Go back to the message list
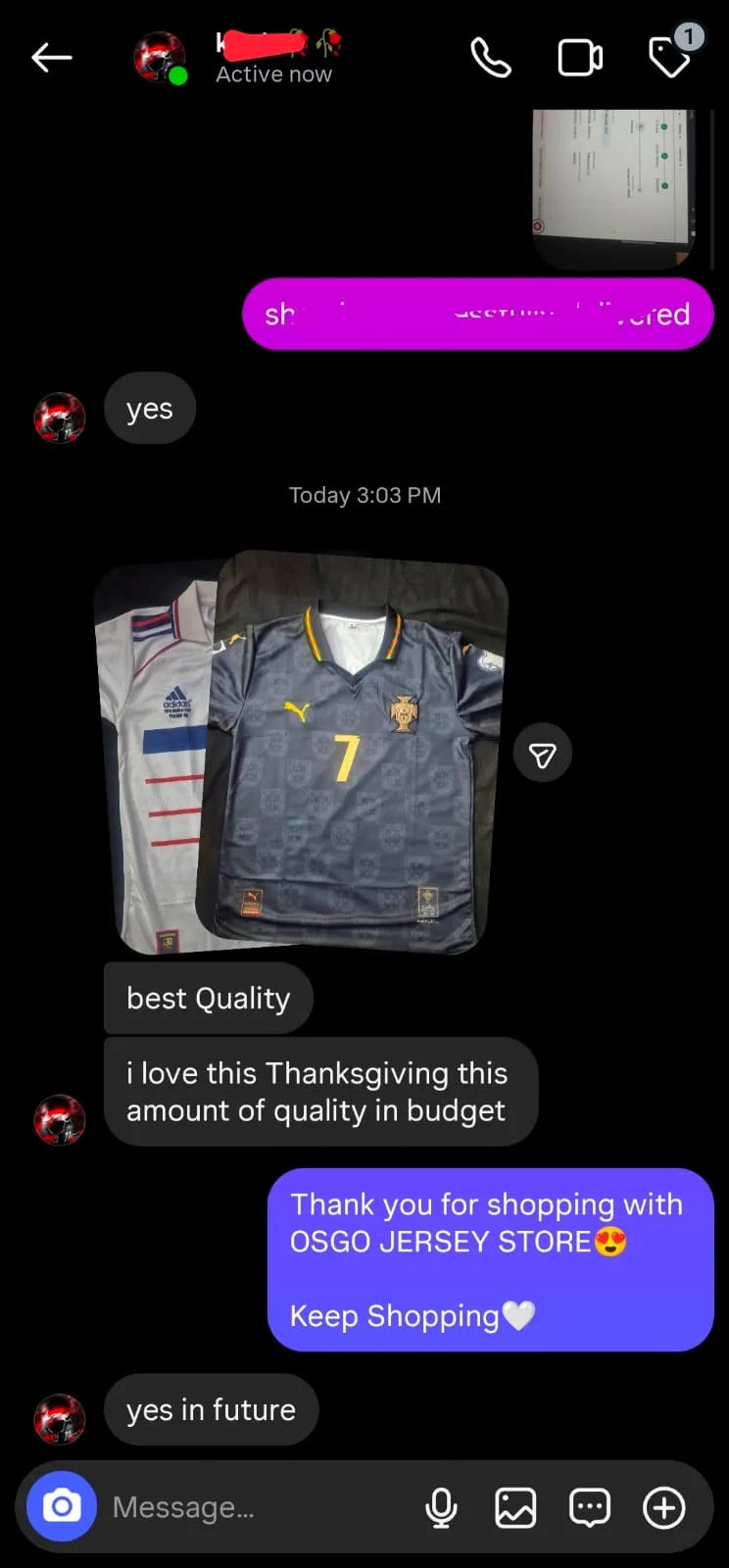Viewport: 729px width, 1568px height. (51, 58)
